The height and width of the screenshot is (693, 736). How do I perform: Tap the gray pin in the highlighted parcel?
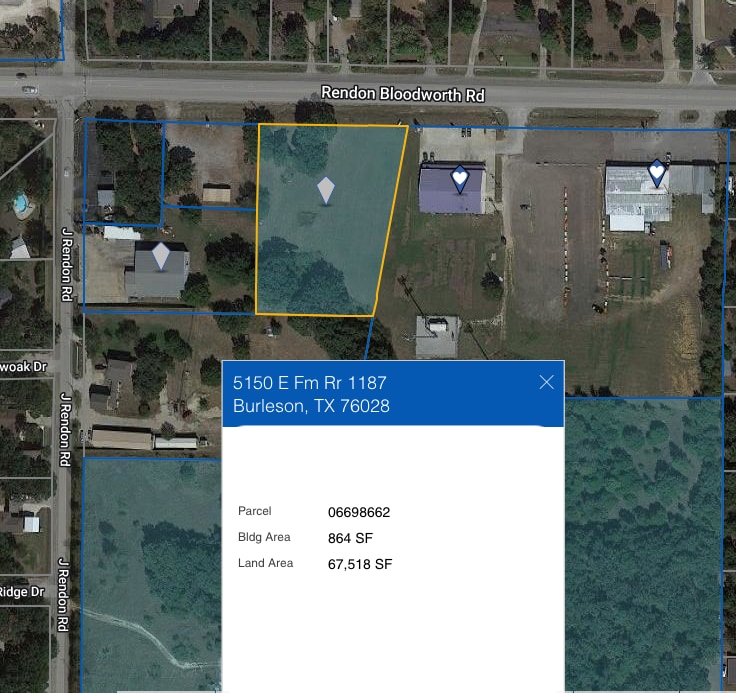tap(326, 189)
